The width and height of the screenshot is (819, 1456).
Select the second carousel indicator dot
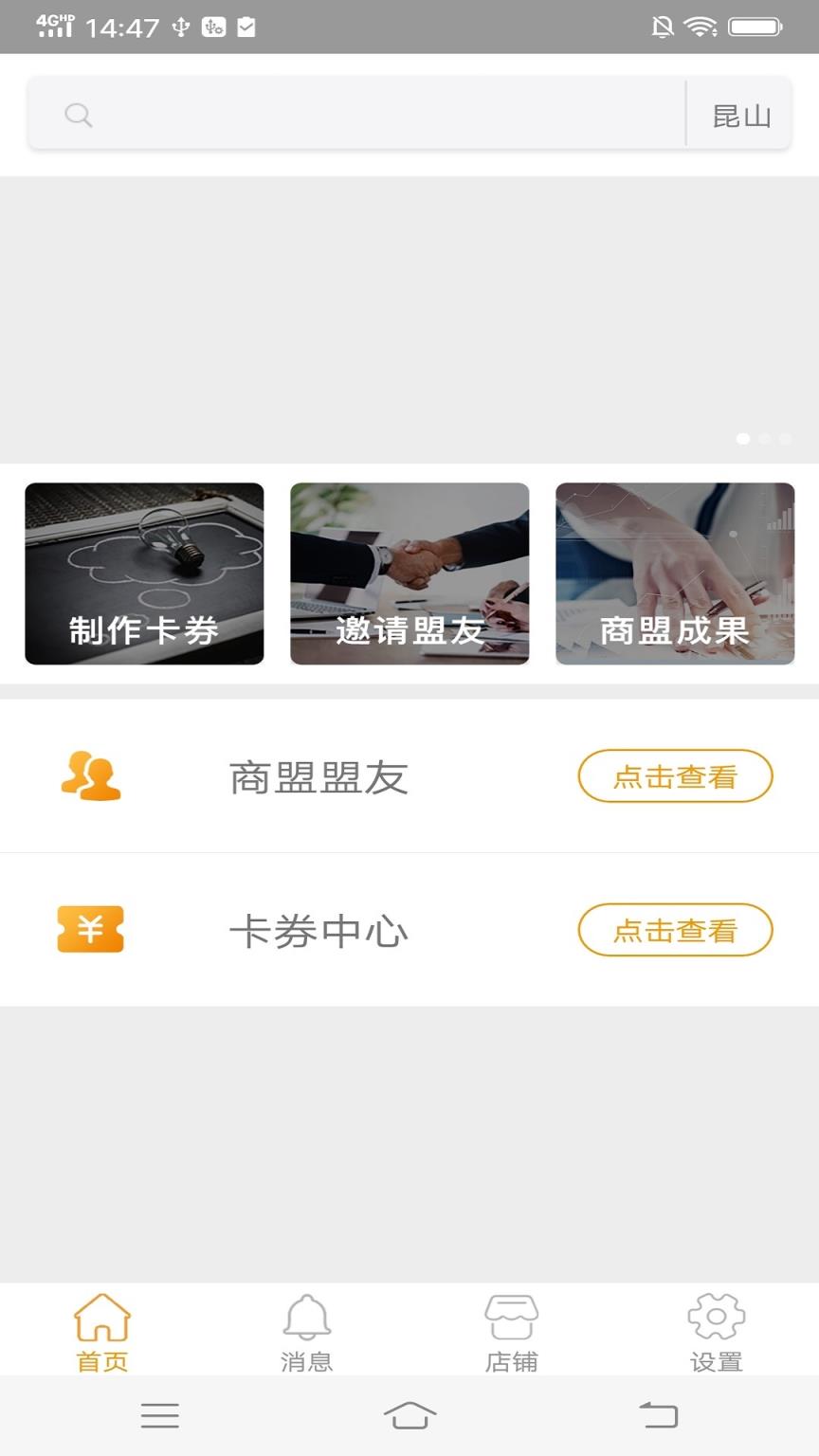763,439
